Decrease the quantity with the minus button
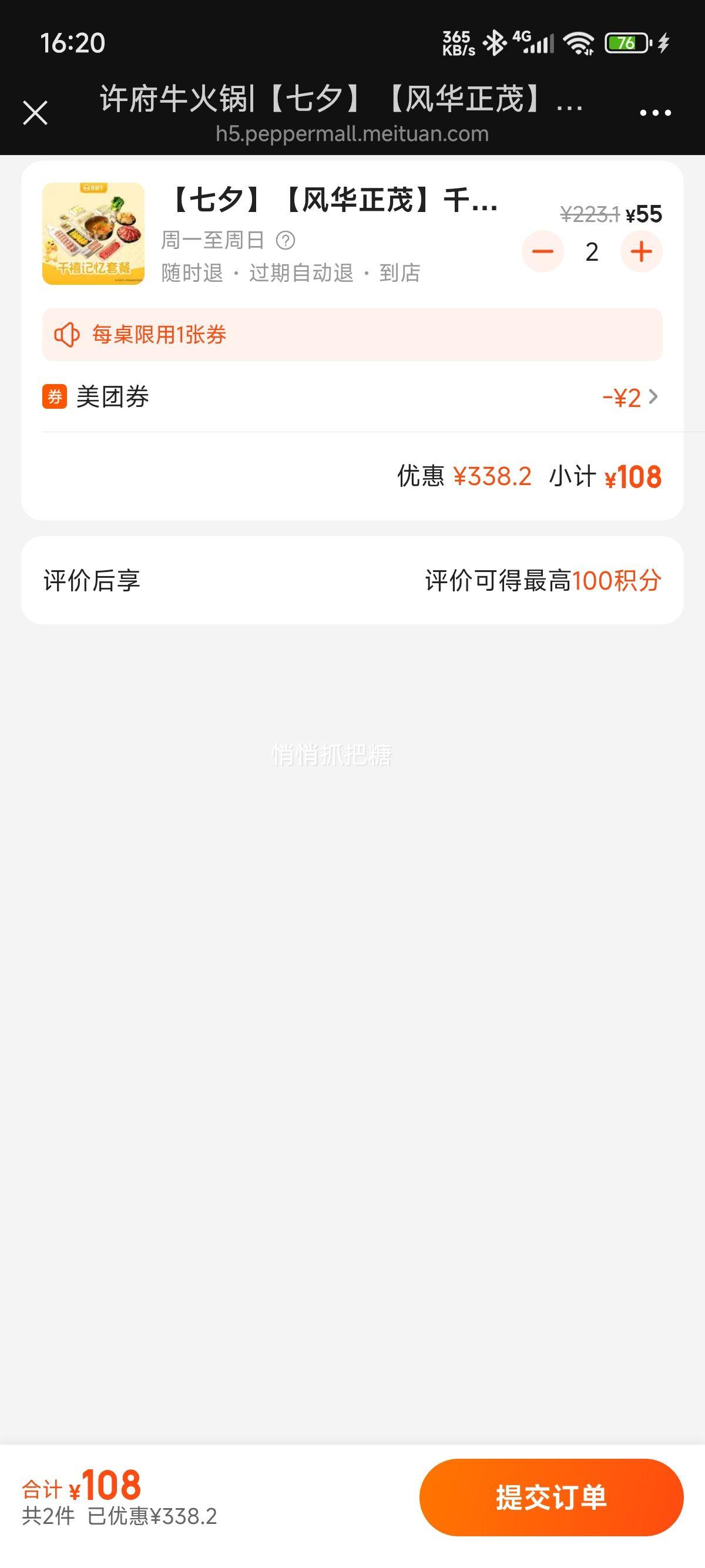 tap(542, 251)
